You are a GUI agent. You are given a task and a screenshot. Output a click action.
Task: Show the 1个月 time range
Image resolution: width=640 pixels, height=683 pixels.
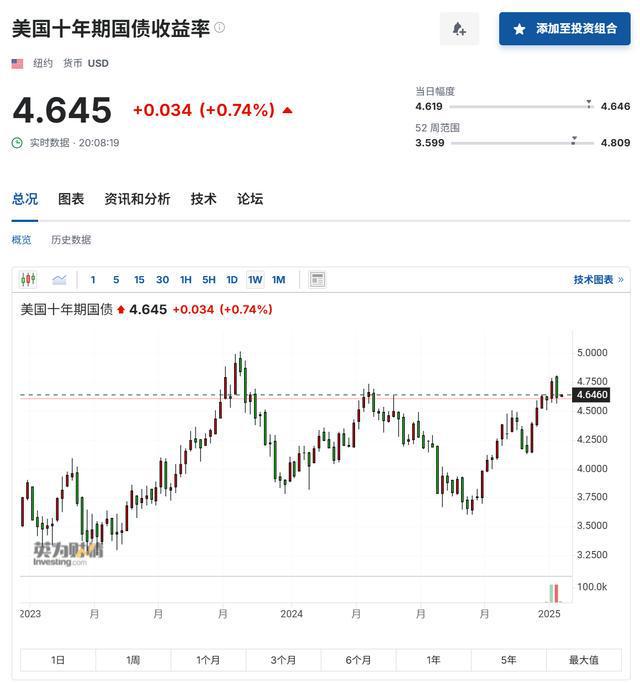(x=208, y=660)
